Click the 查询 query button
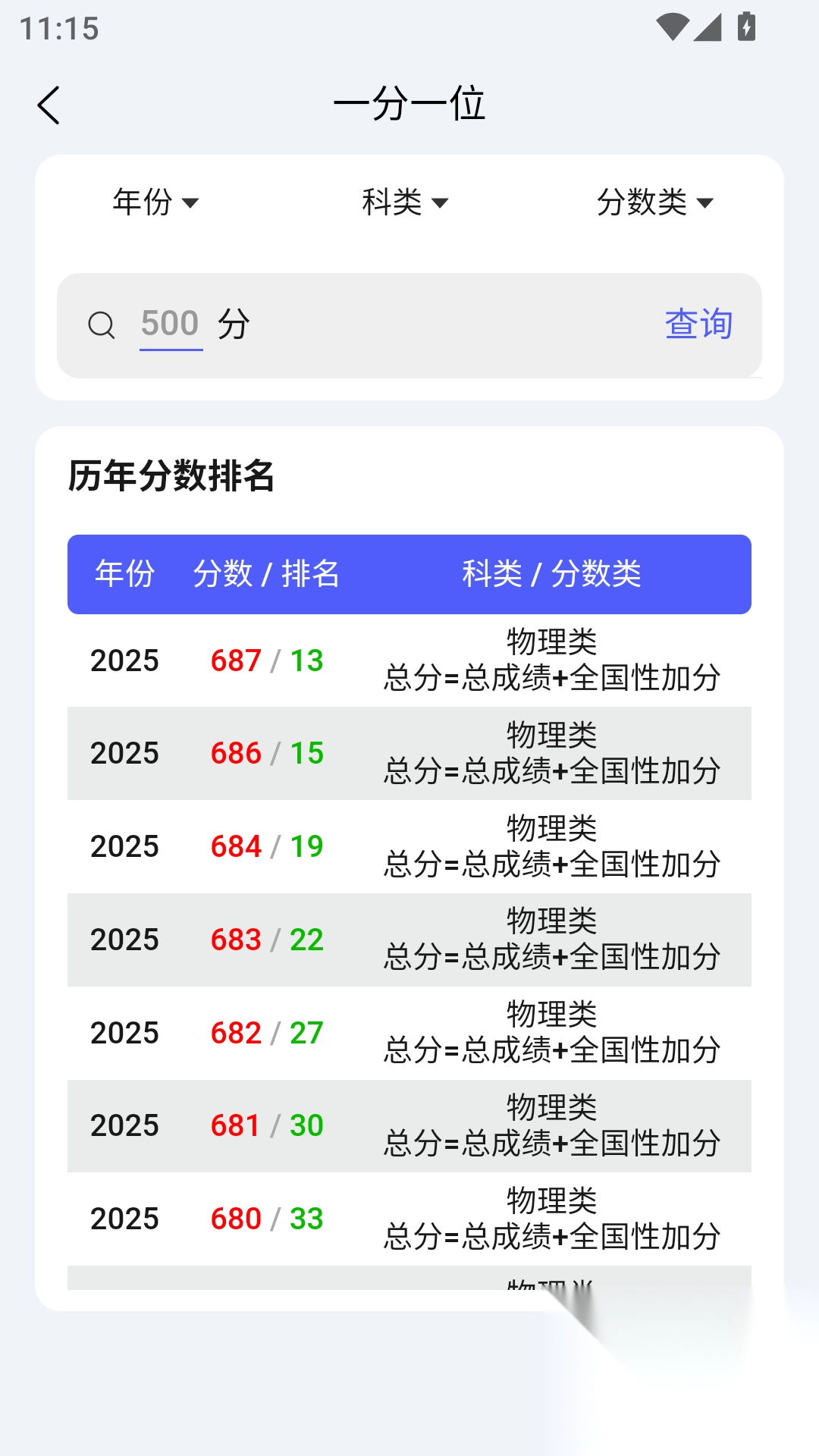The image size is (819, 1456). 698,325
